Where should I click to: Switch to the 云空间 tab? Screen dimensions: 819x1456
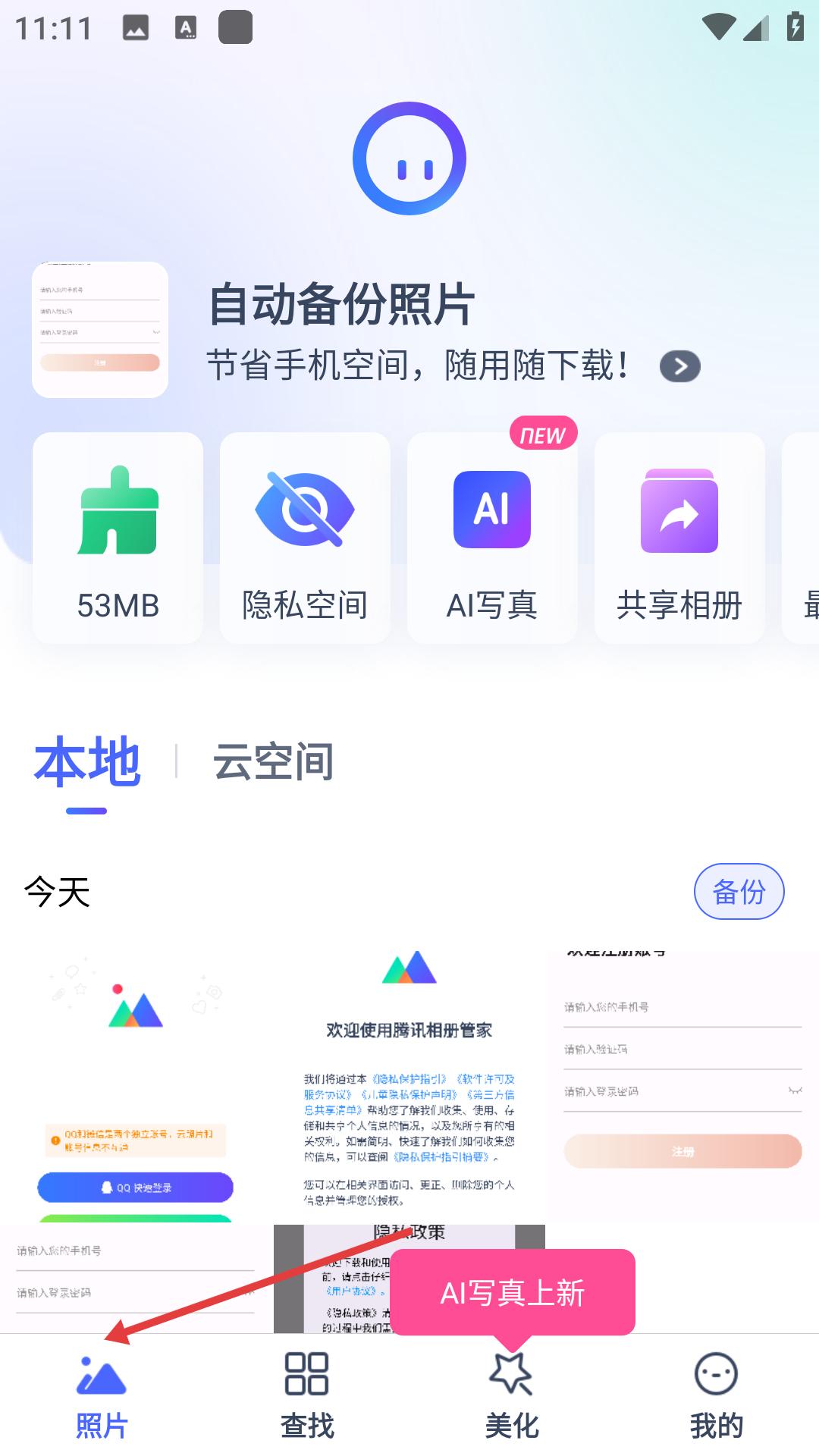273,762
